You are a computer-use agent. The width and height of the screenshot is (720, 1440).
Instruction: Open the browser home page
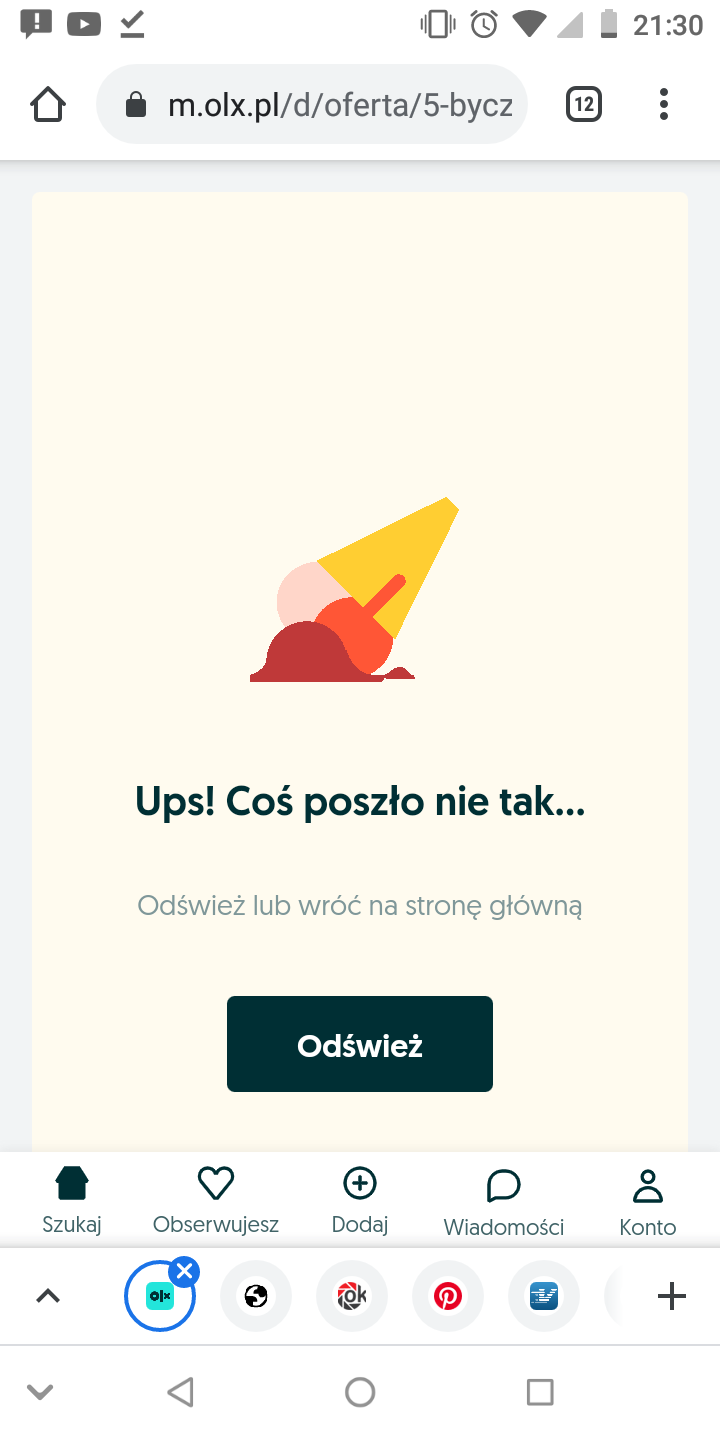click(x=48, y=105)
